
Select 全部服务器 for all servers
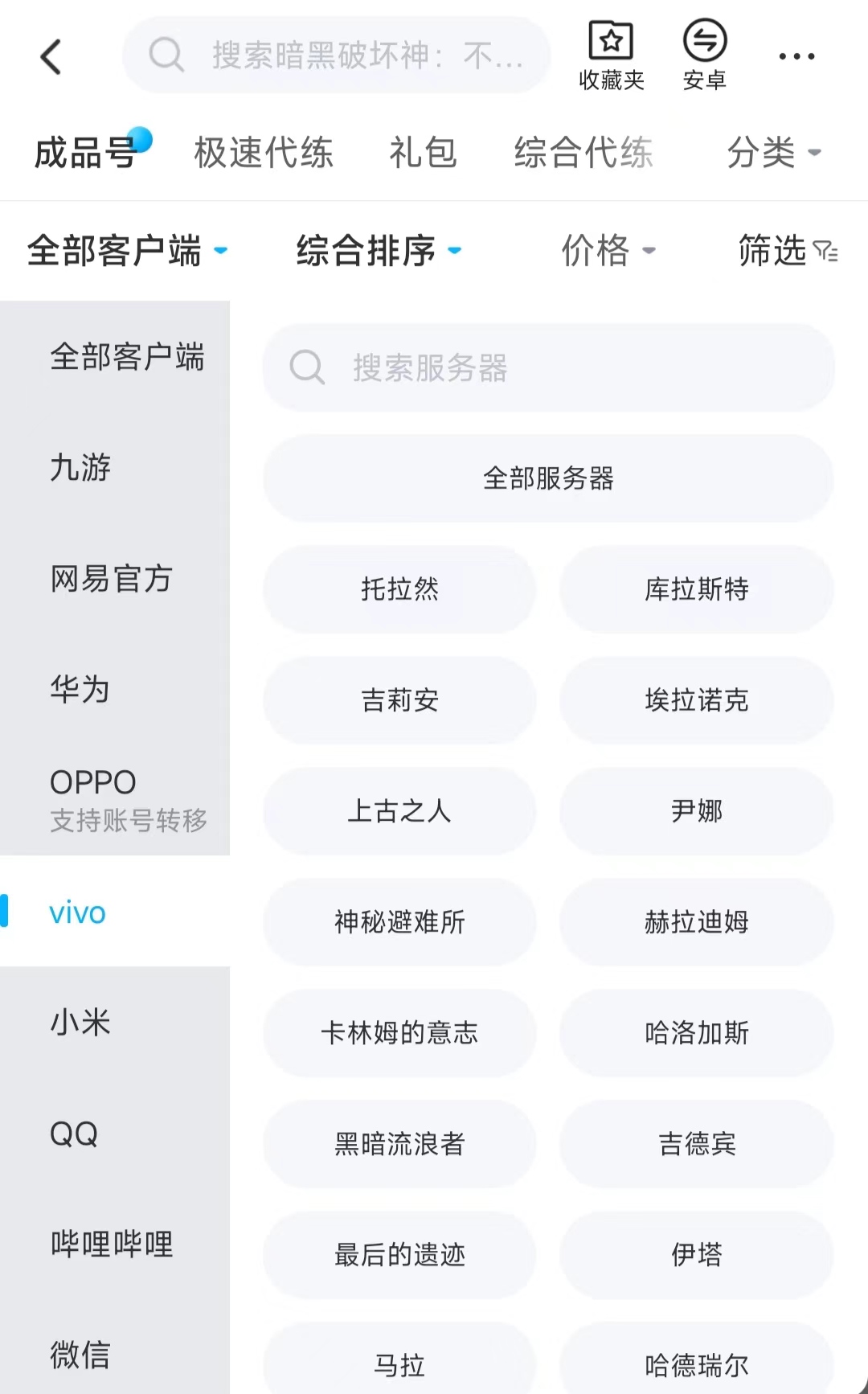tap(548, 478)
